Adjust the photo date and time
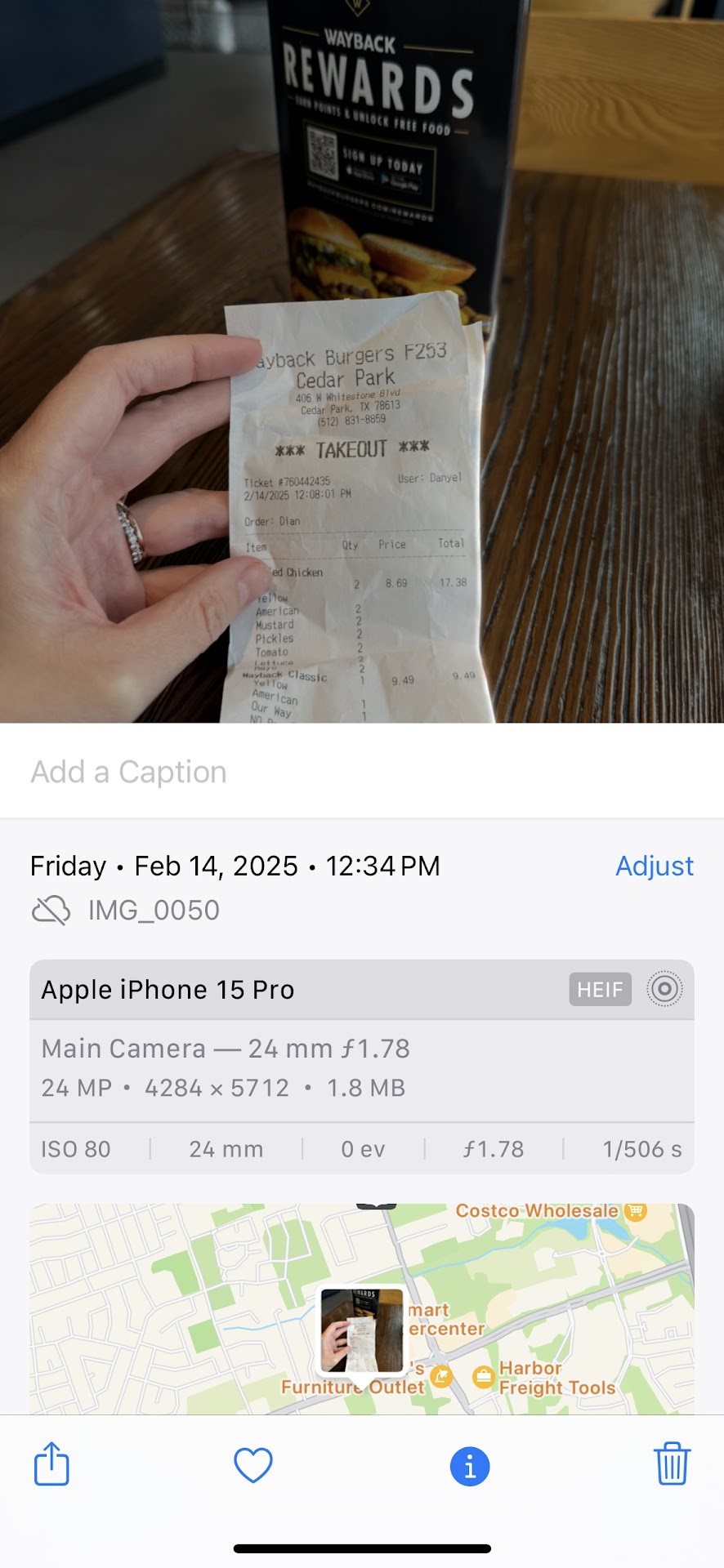724x1568 pixels. [x=654, y=866]
